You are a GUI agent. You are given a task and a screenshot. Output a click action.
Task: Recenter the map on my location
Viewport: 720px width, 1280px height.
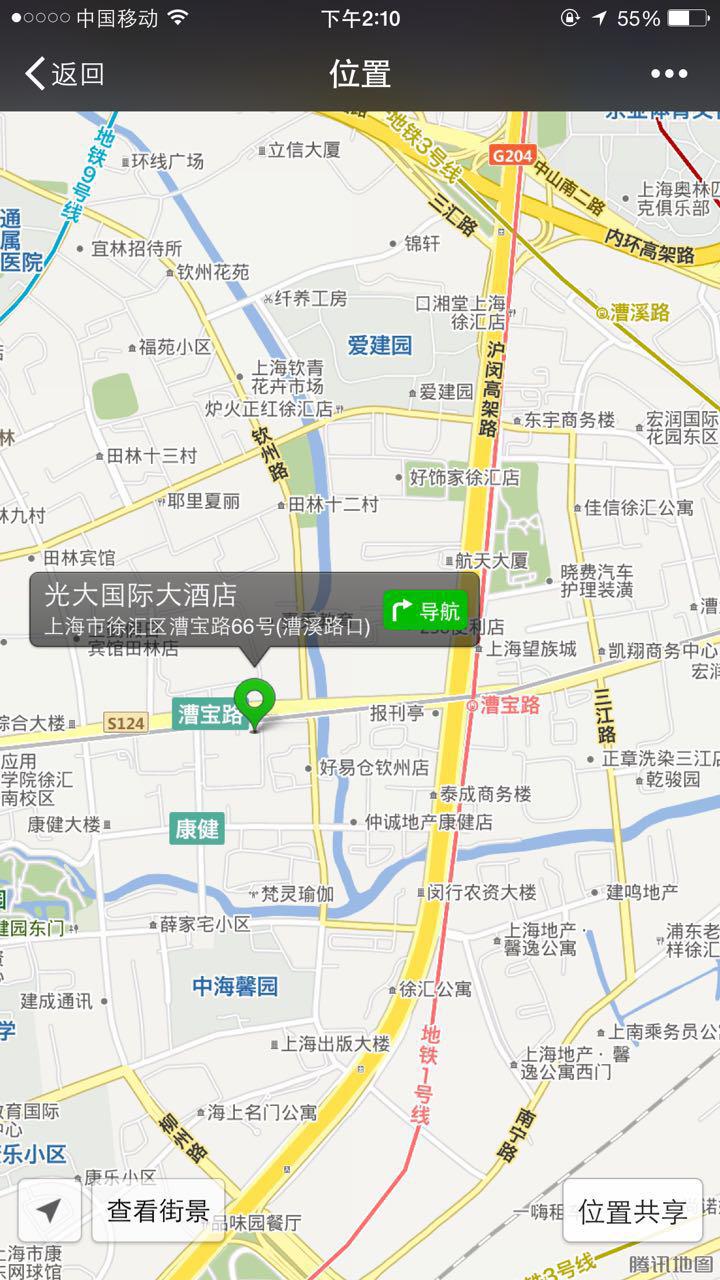pos(49,1211)
